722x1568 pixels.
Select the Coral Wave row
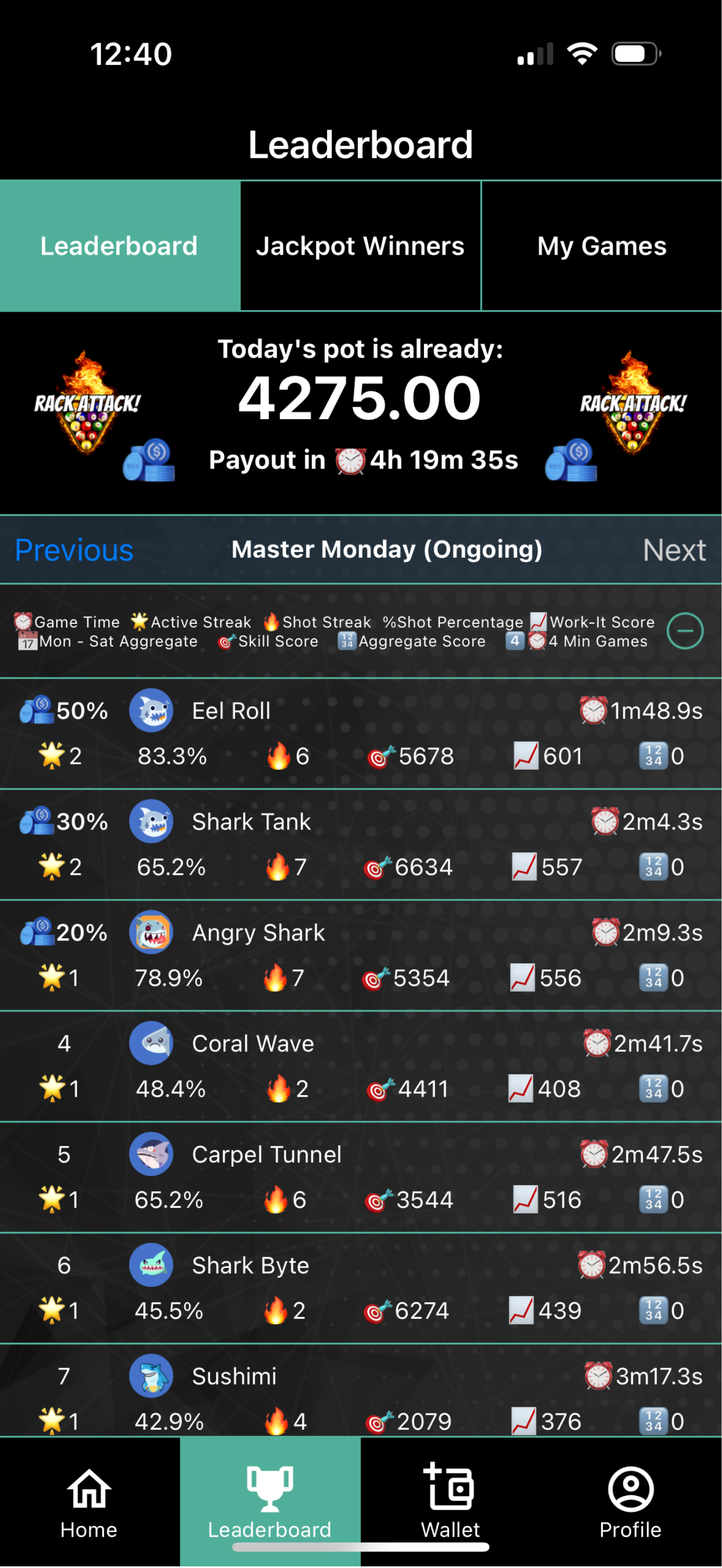coord(253,1043)
